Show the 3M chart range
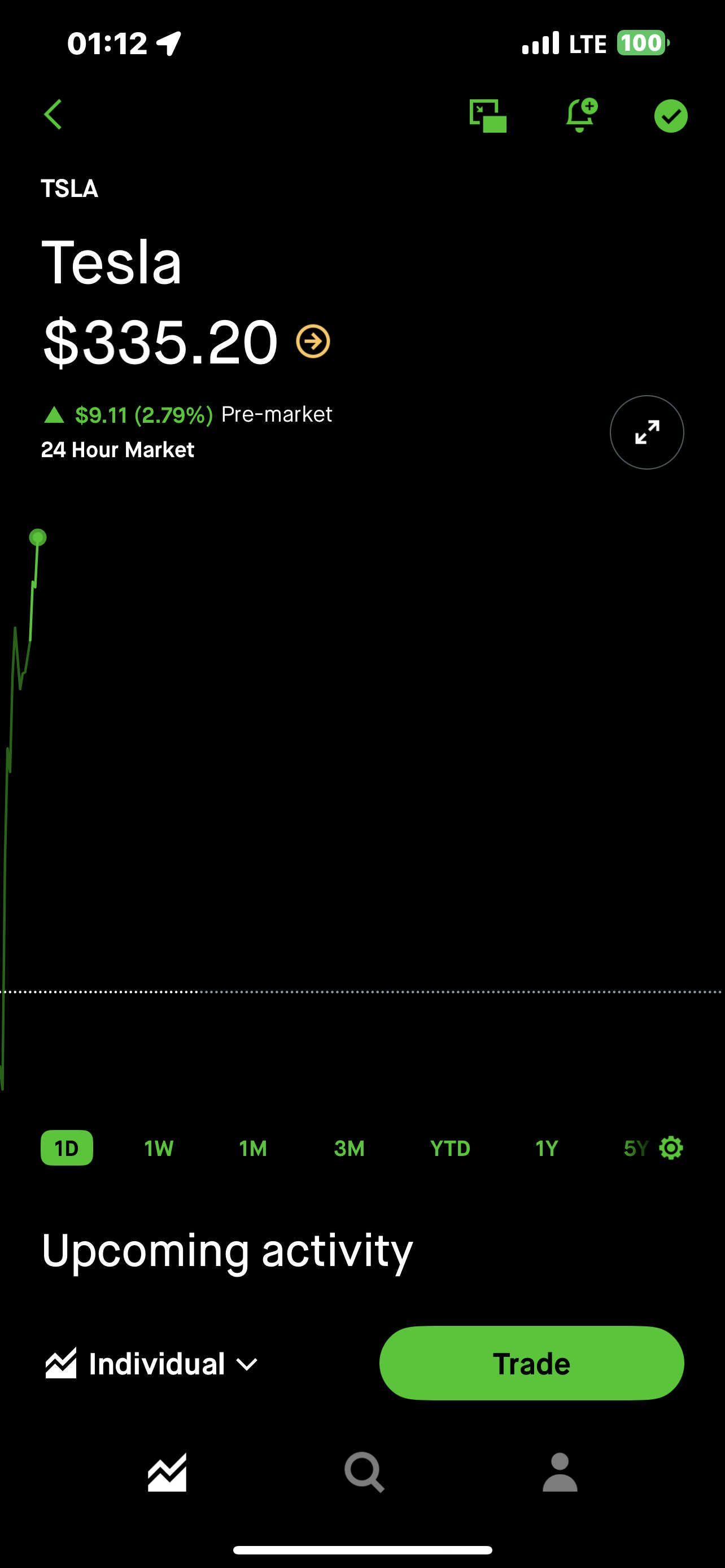 (x=350, y=1149)
